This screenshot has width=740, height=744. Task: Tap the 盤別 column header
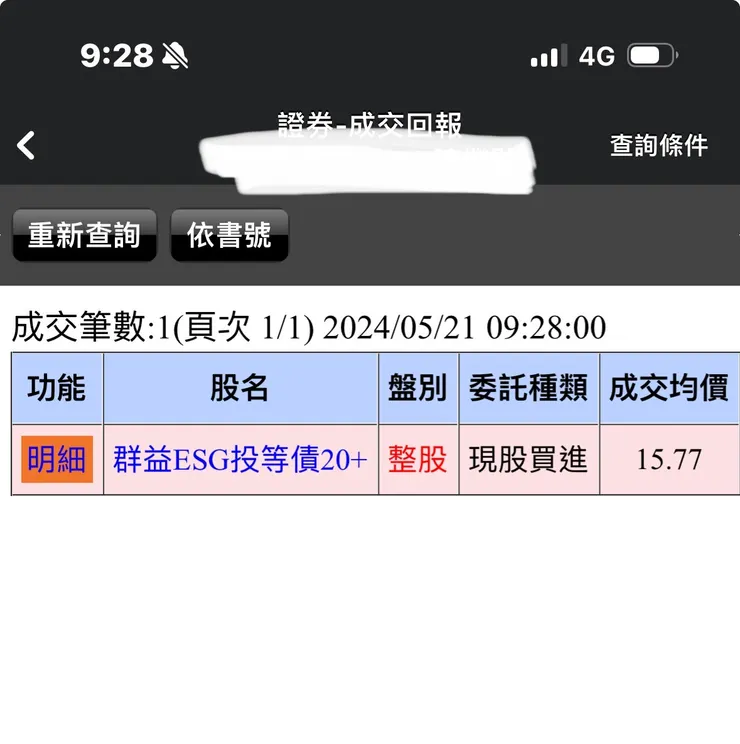pos(417,389)
